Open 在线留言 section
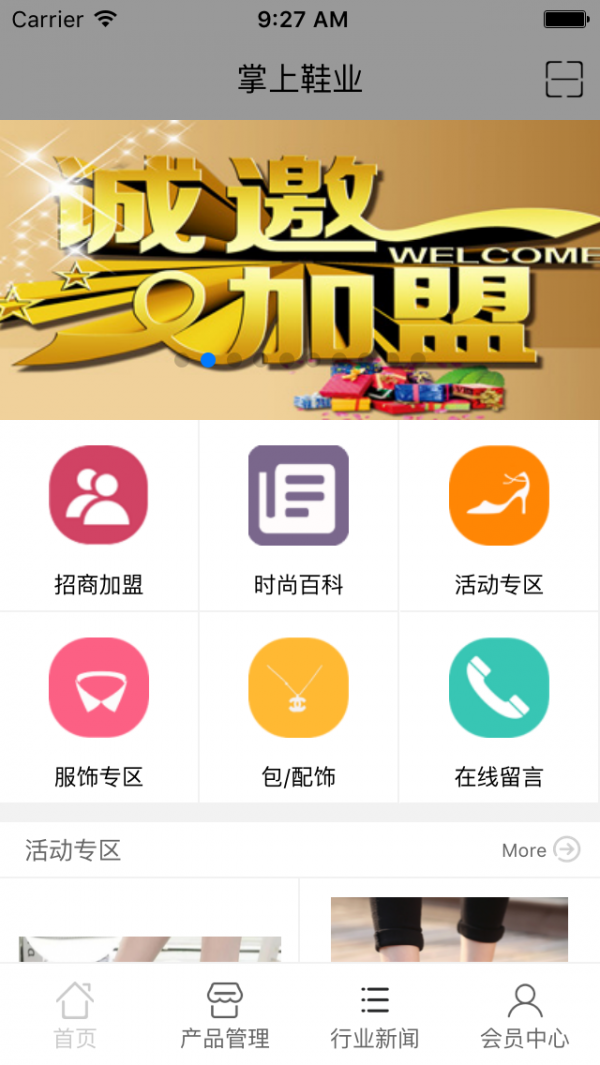This screenshot has width=600, height=1065. pos(499,708)
